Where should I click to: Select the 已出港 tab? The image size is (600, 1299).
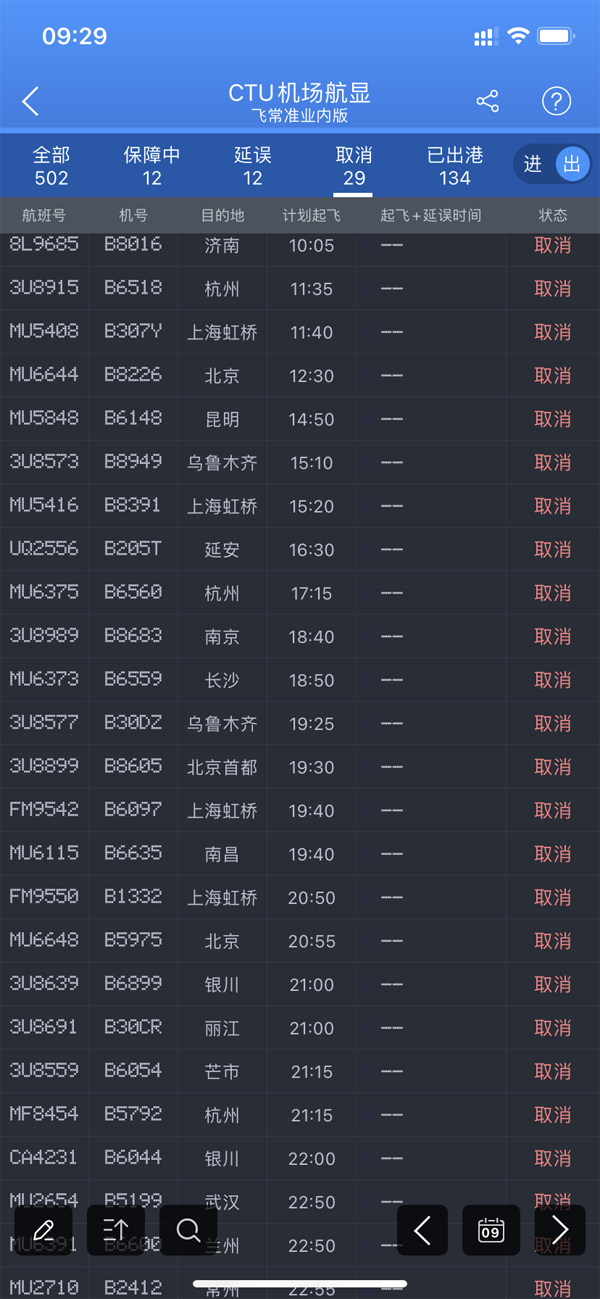point(455,166)
